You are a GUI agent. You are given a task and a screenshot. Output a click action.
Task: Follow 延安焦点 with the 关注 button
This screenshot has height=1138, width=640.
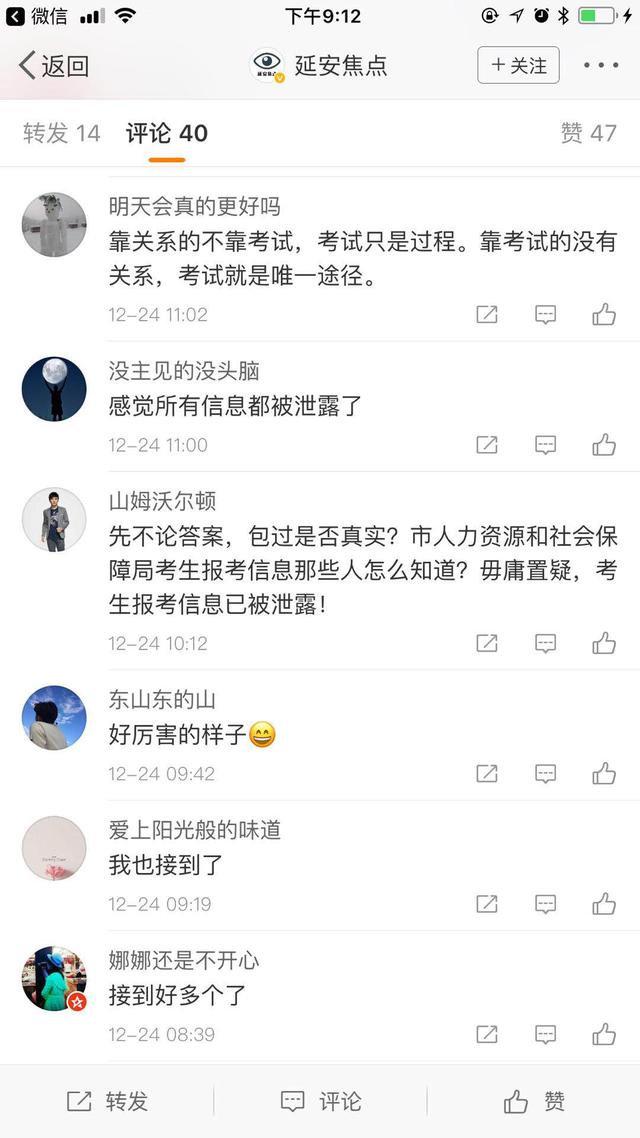click(x=518, y=65)
